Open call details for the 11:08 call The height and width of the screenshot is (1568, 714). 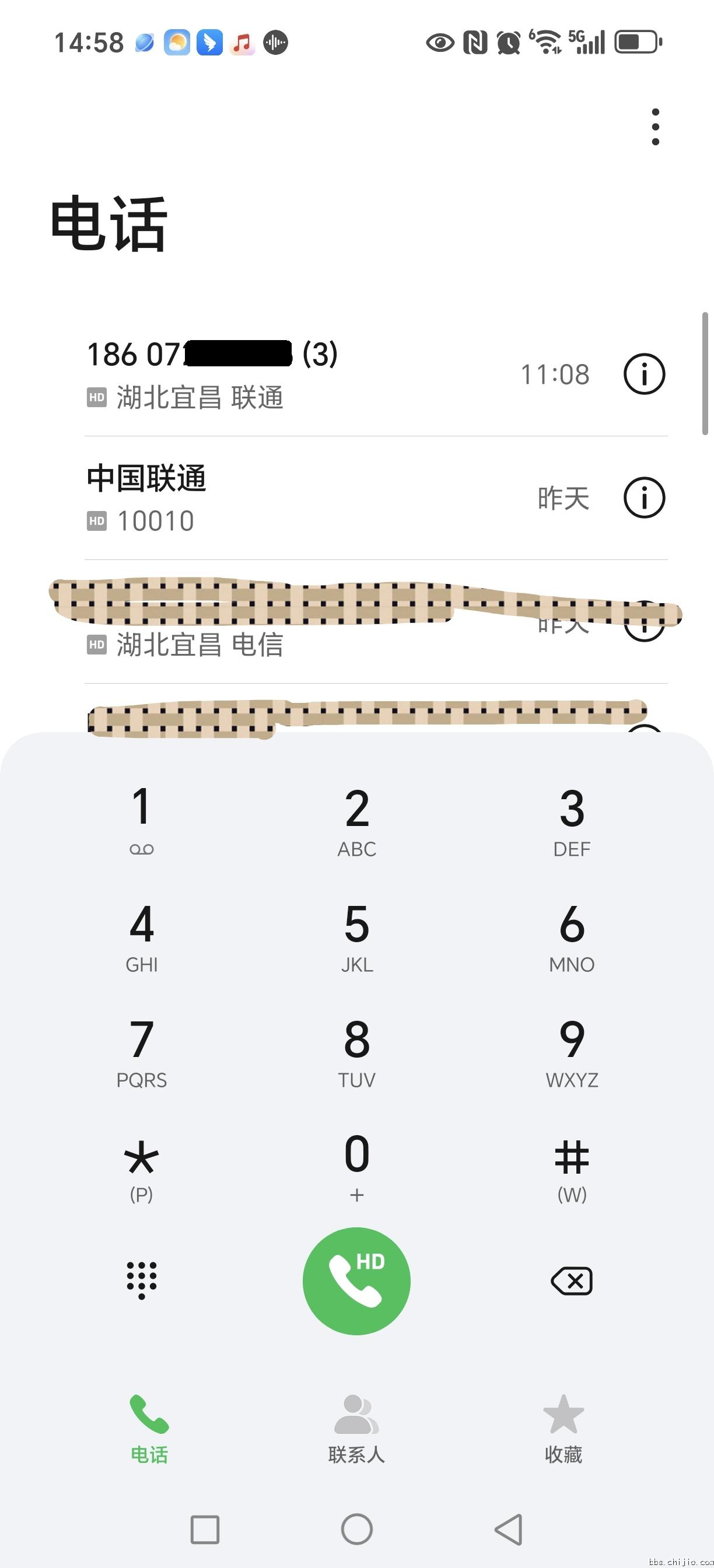tap(644, 374)
